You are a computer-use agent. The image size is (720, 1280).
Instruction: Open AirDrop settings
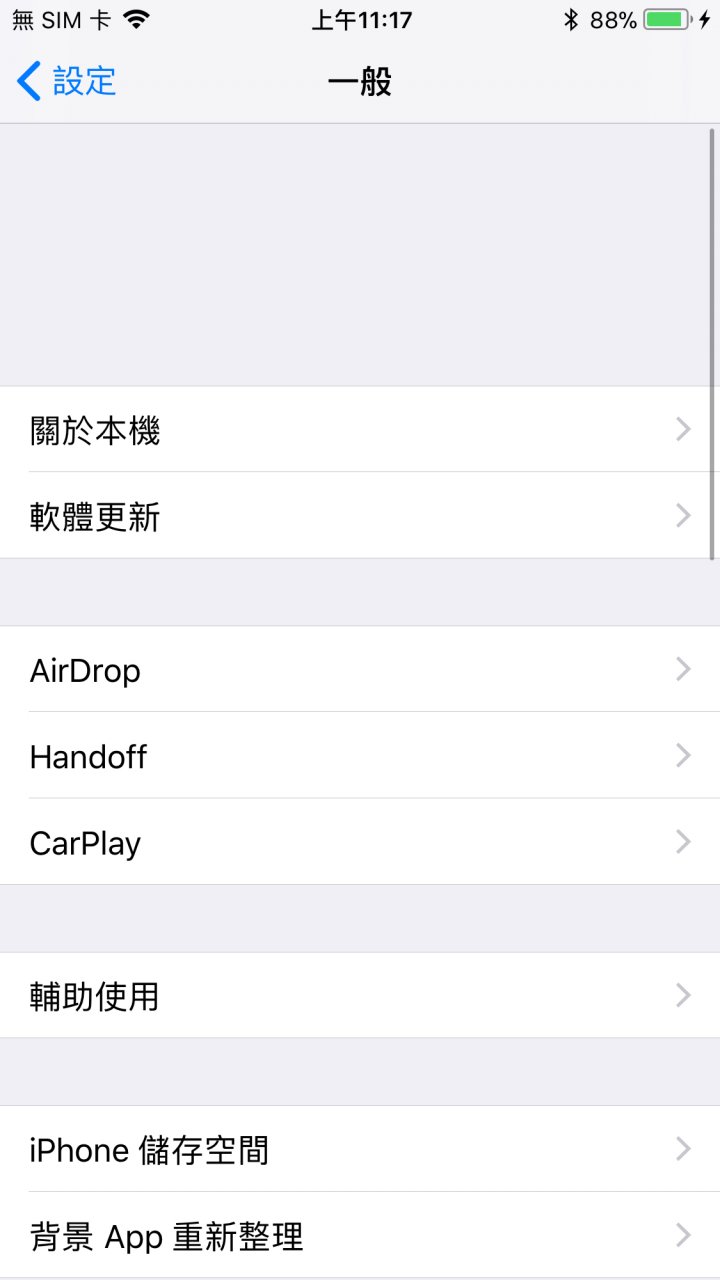point(360,670)
